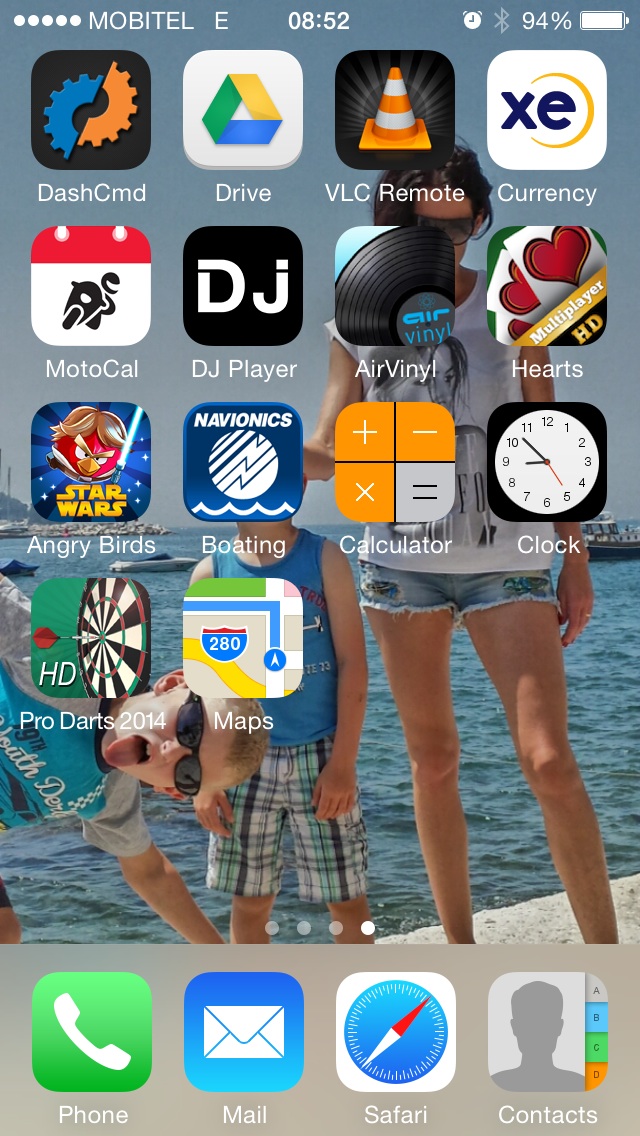Tap the home screen page indicator dots
The width and height of the screenshot is (640, 1136).
[x=320, y=927]
